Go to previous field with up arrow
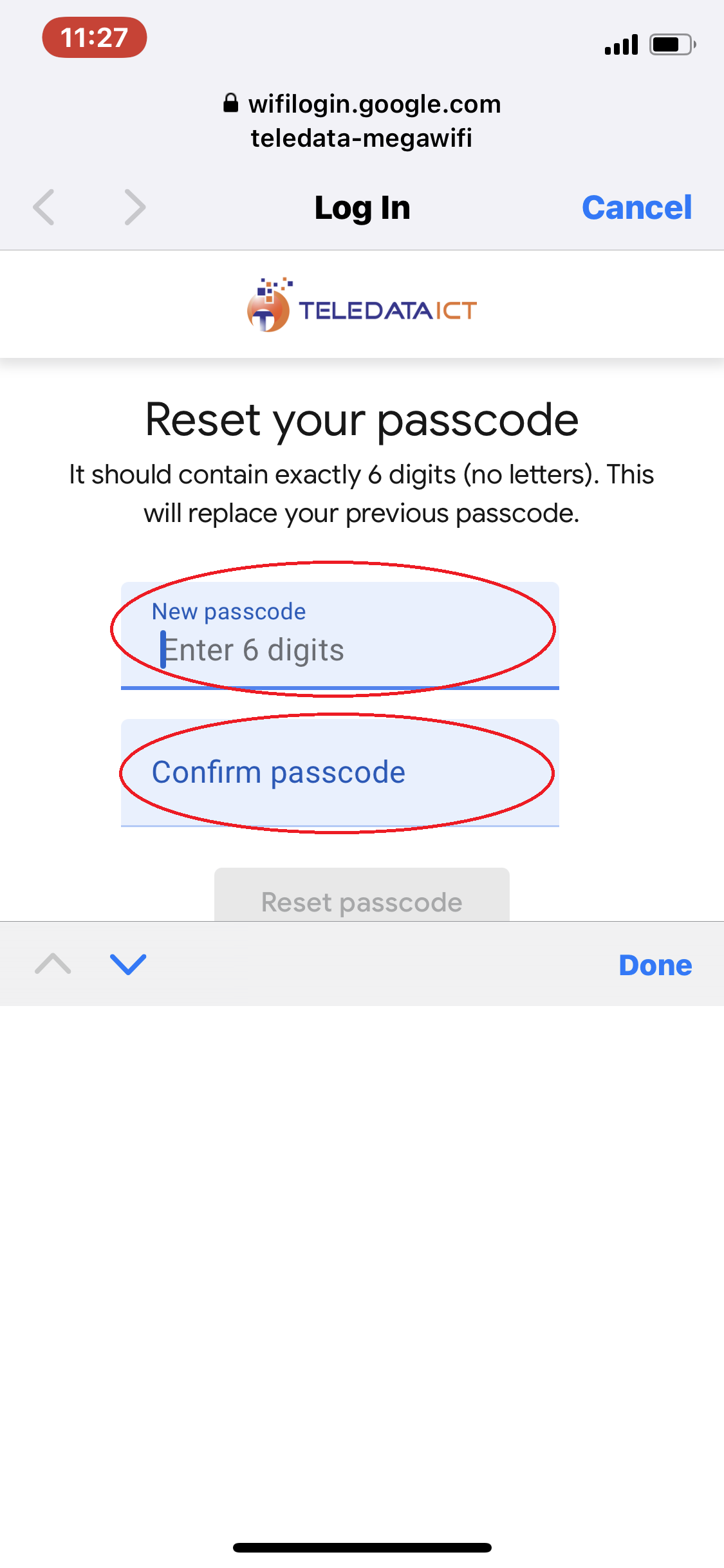The image size is (724, 1568). tap(53, 964)
